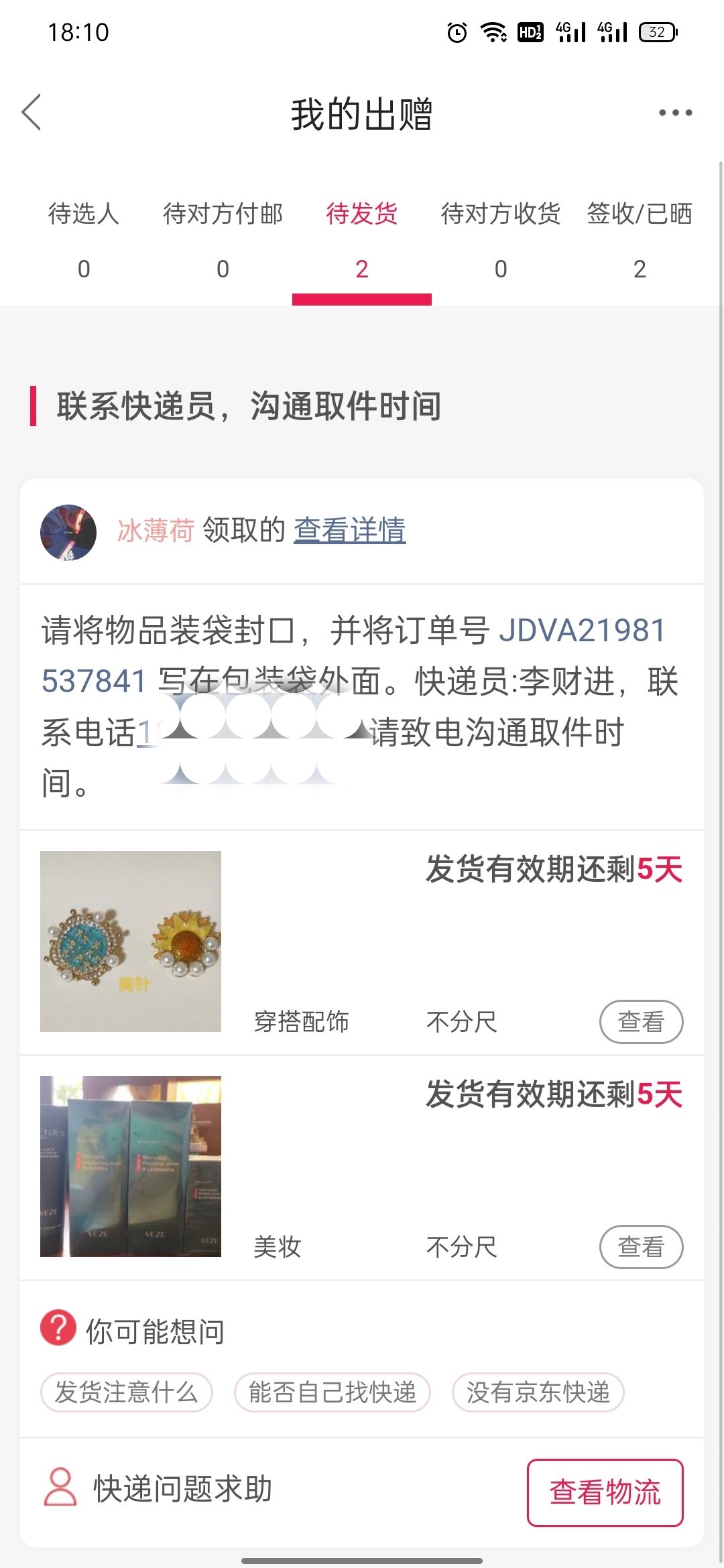Image resolution: width=724 pixels, height=1568 pixels.
Task: Switch to the 待对方收货 tab
Action: pyautogui.click(x=501, y=241)
